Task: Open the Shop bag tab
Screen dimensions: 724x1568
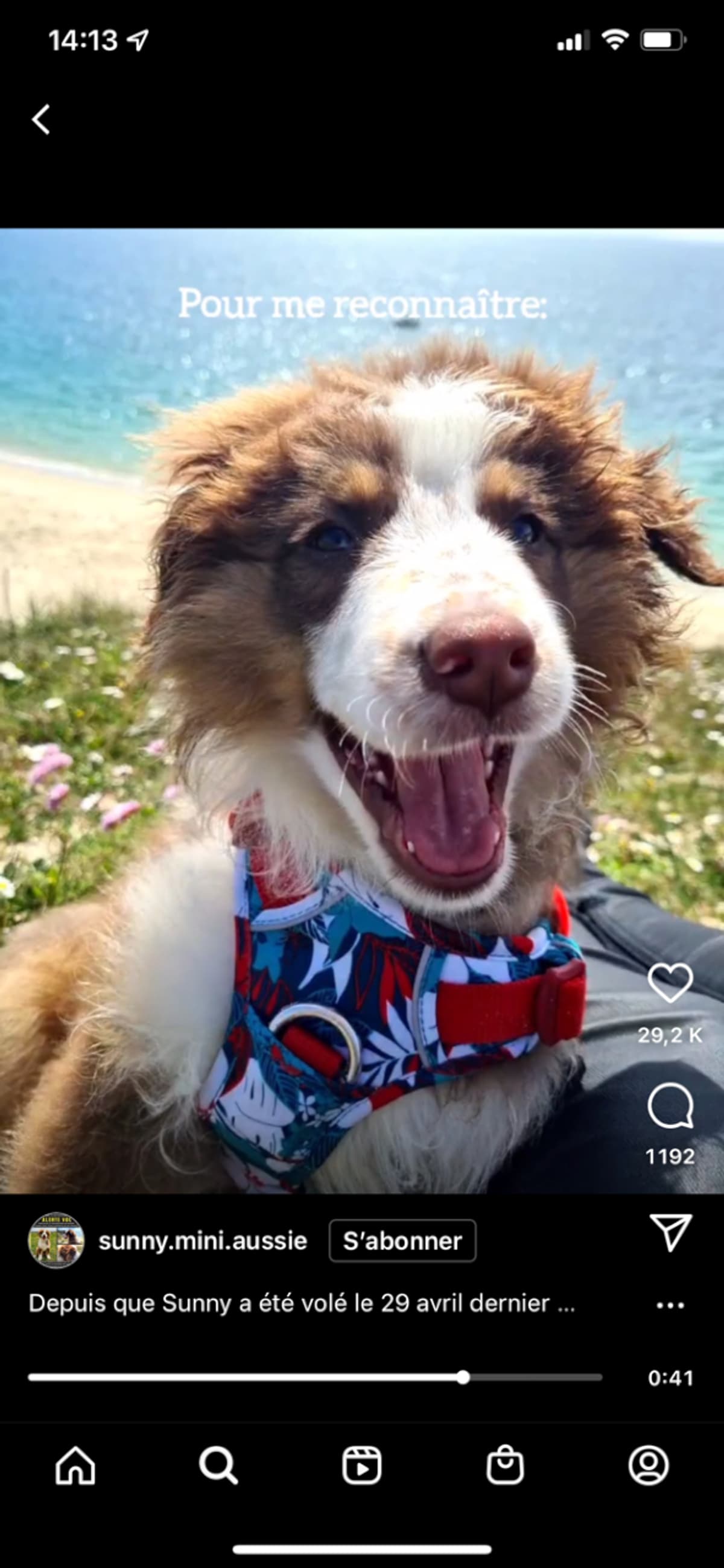Action: tap(505, 1465)
